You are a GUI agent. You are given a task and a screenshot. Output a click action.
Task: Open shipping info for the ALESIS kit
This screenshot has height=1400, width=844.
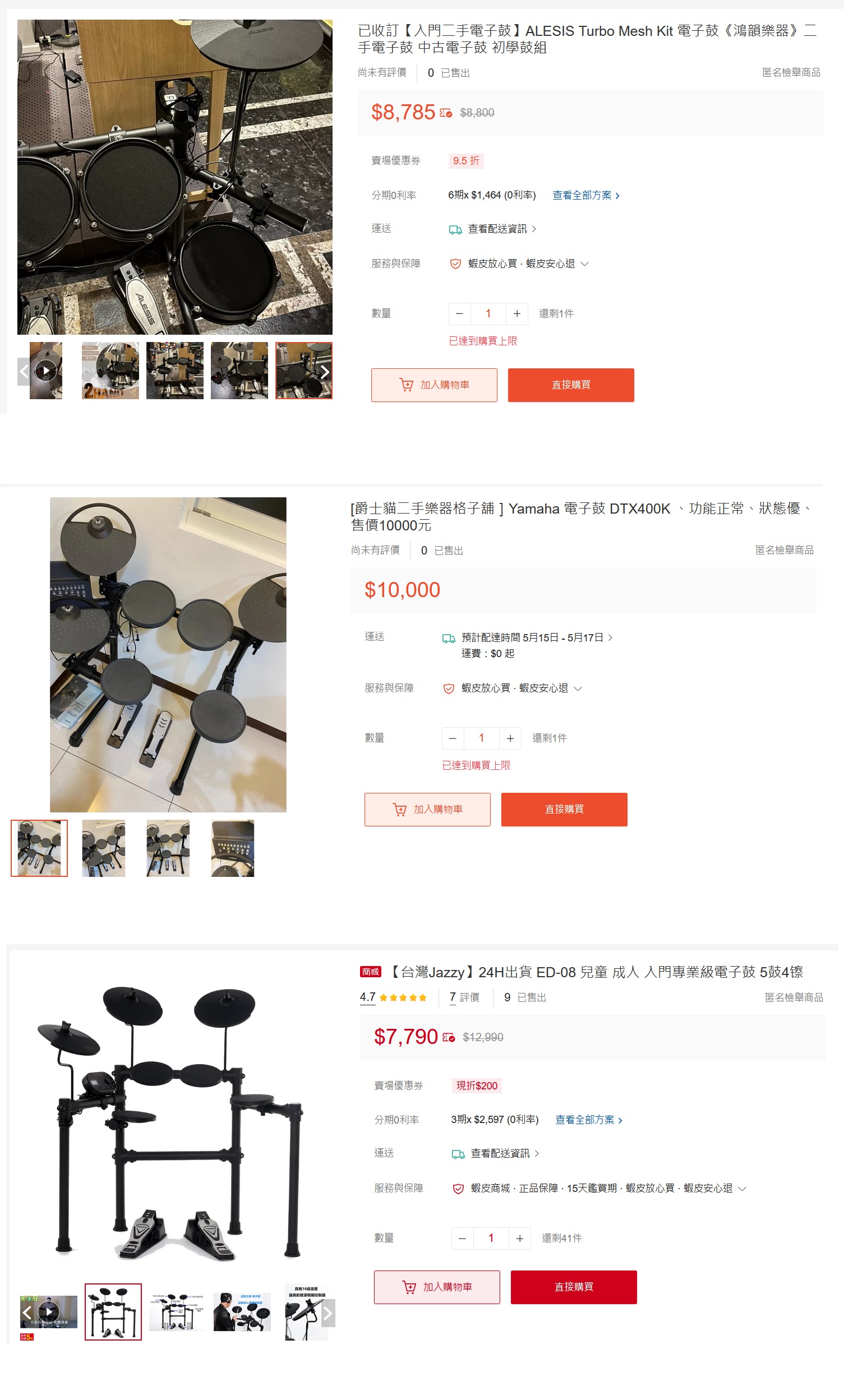(x=502, y=228)
